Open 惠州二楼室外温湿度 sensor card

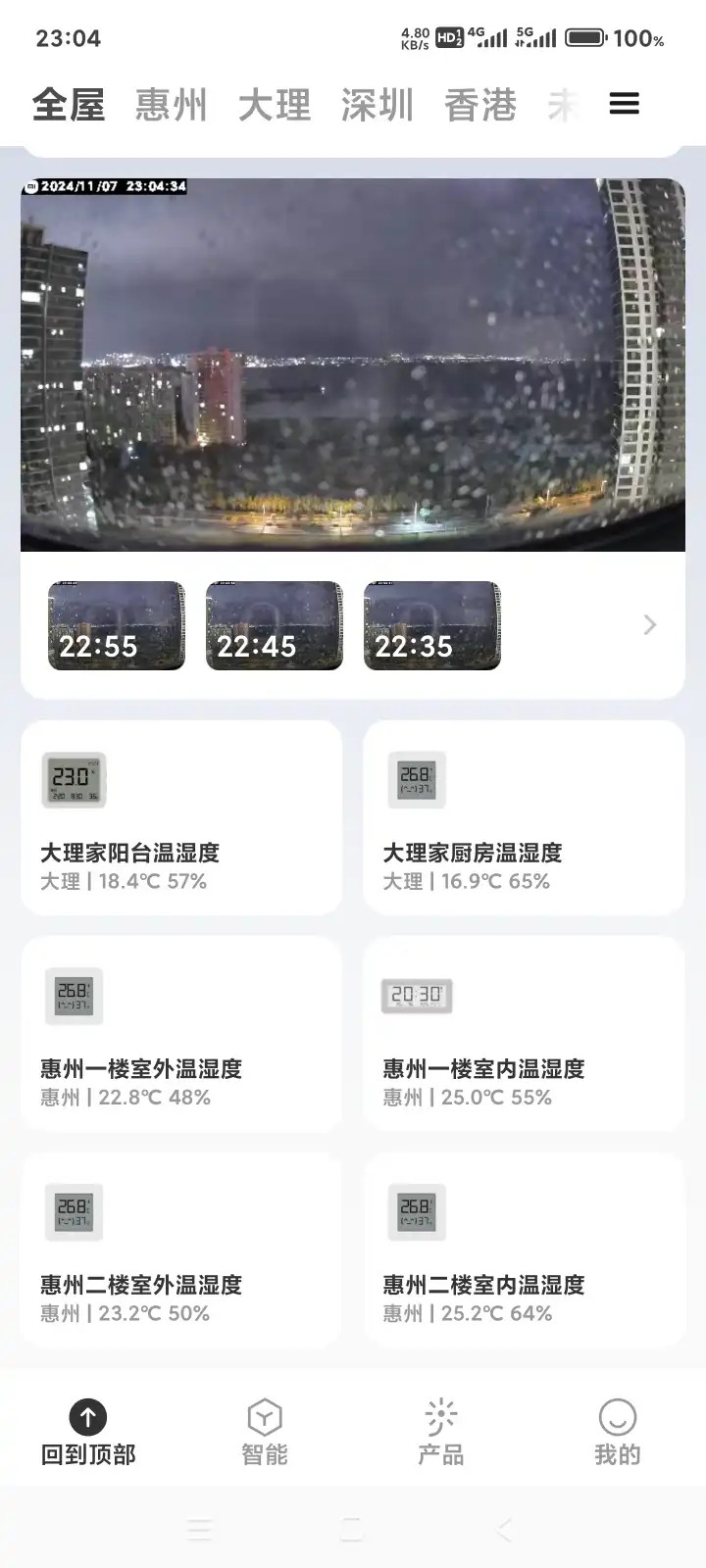click(181, 1249)
